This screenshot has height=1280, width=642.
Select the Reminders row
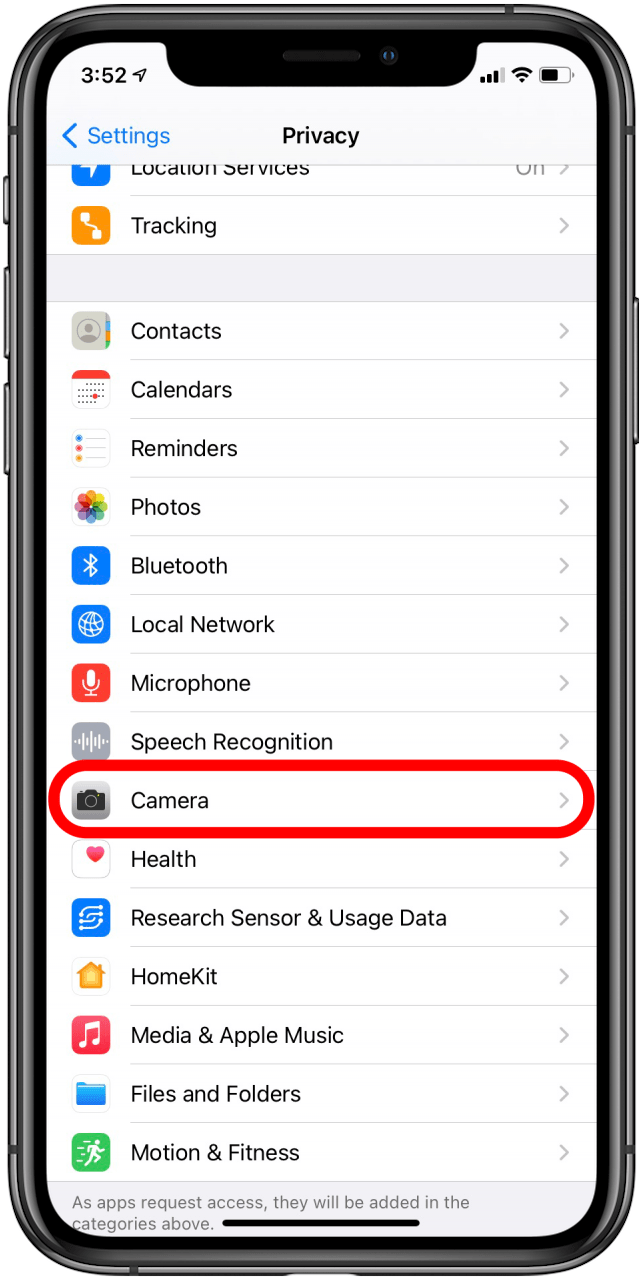click(x=320, y=449)
